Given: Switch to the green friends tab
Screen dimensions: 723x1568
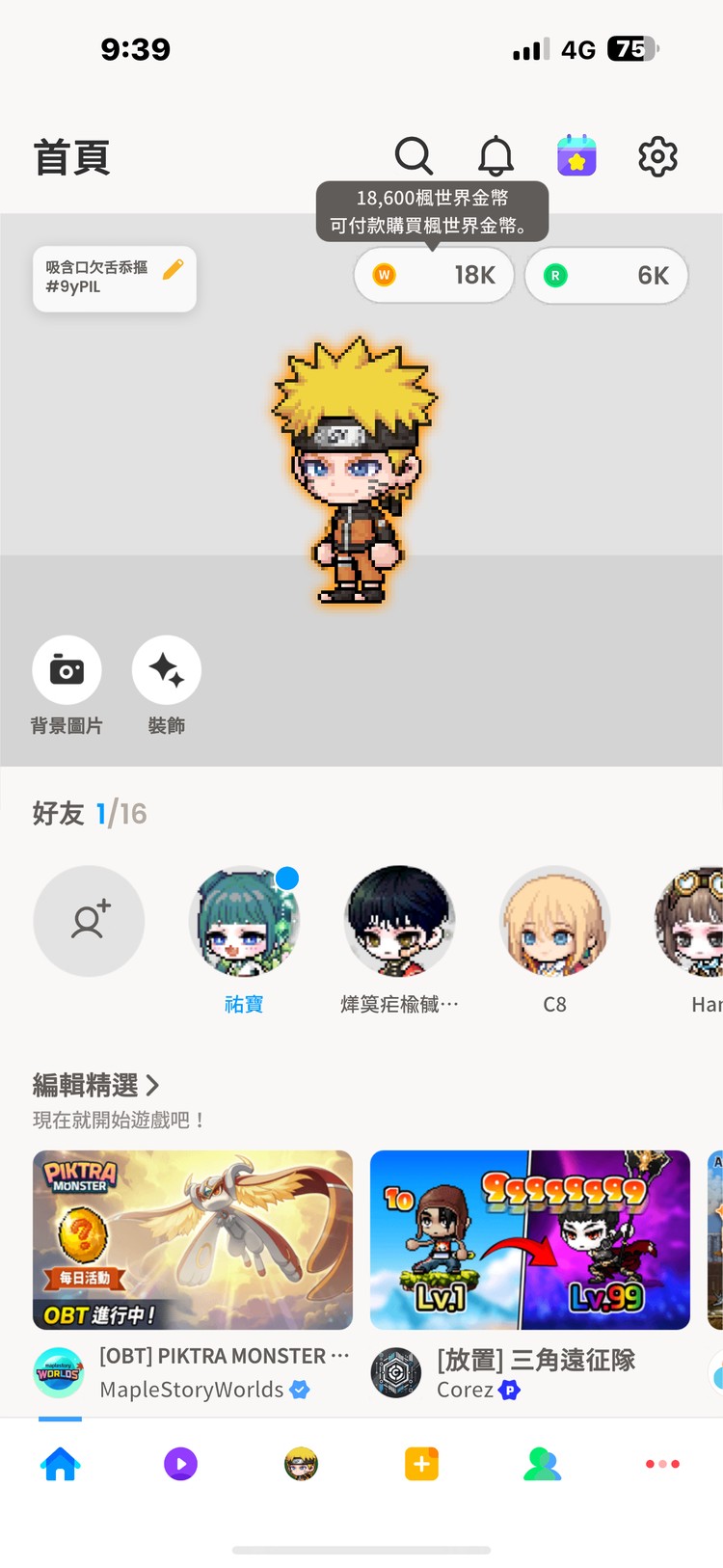Looking at the screenshot, I should click(x=542, y=1464).
